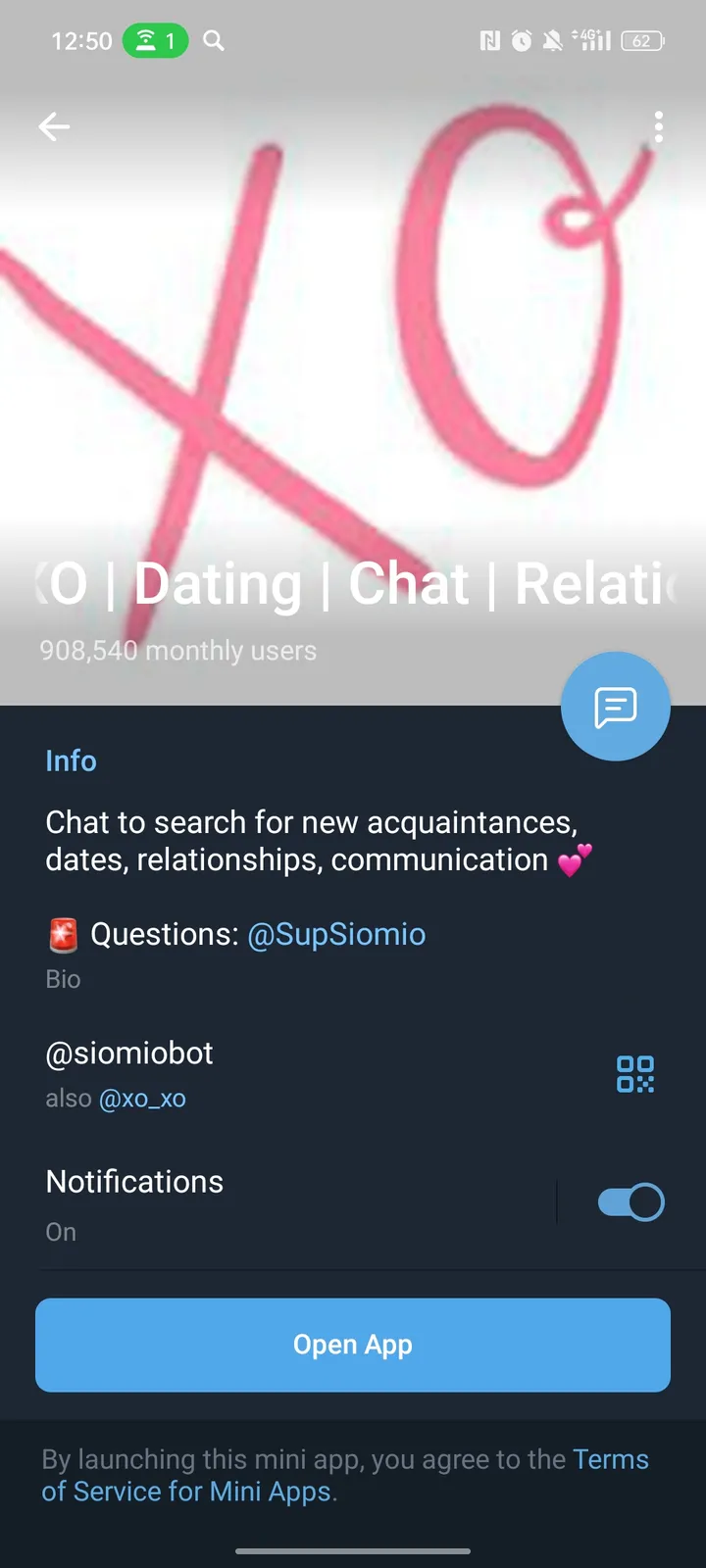Viewport: 706px width, 1568px height.
Task: Select the Info section heading
Action: click(71, 760)
